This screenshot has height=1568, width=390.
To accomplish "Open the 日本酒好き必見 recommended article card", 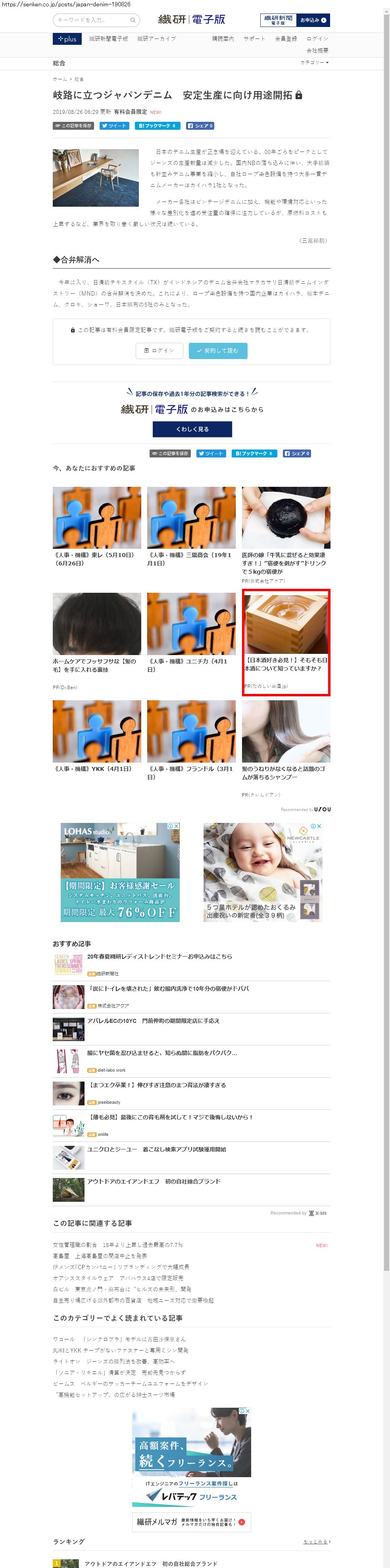I will [286, 642].
